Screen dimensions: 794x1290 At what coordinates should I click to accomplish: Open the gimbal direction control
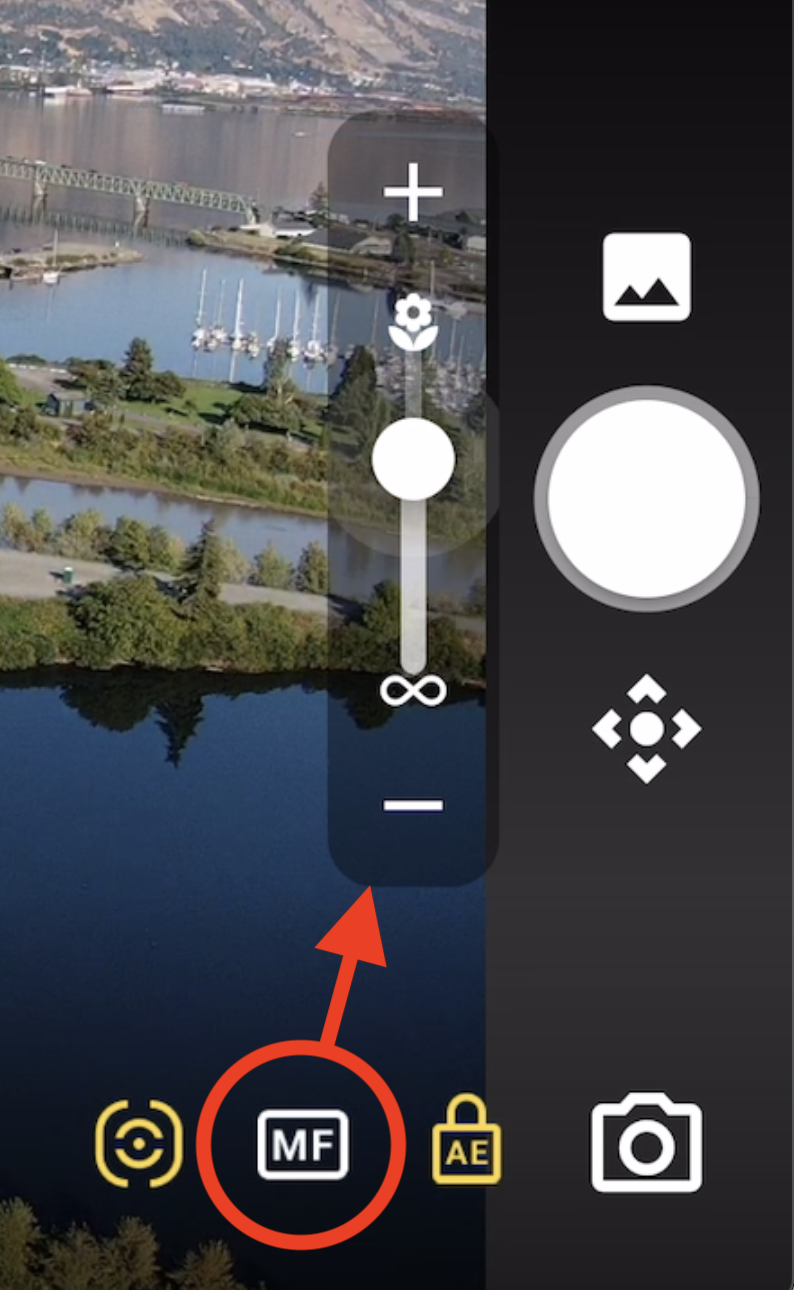[646, 729]
